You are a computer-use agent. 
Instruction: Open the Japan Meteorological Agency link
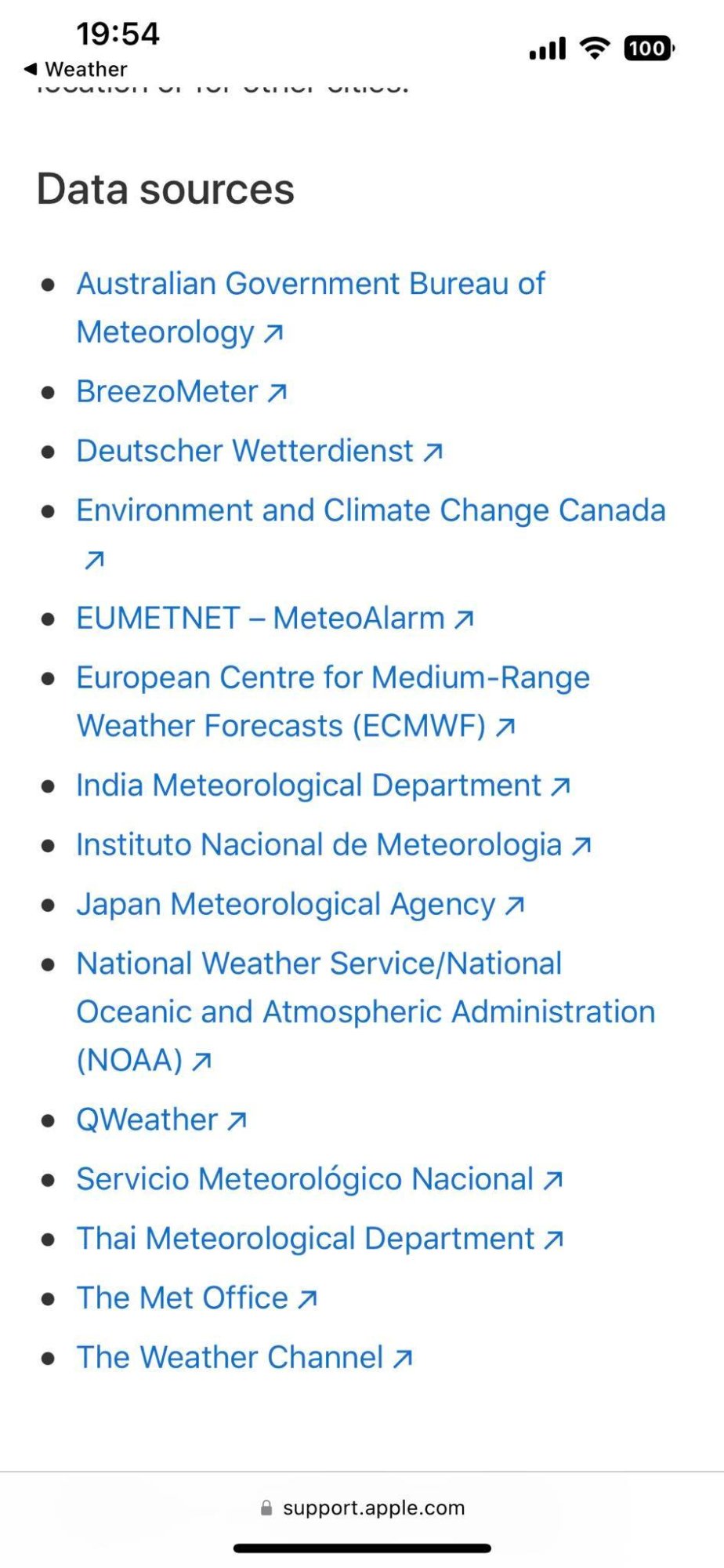tap(300, 904)
